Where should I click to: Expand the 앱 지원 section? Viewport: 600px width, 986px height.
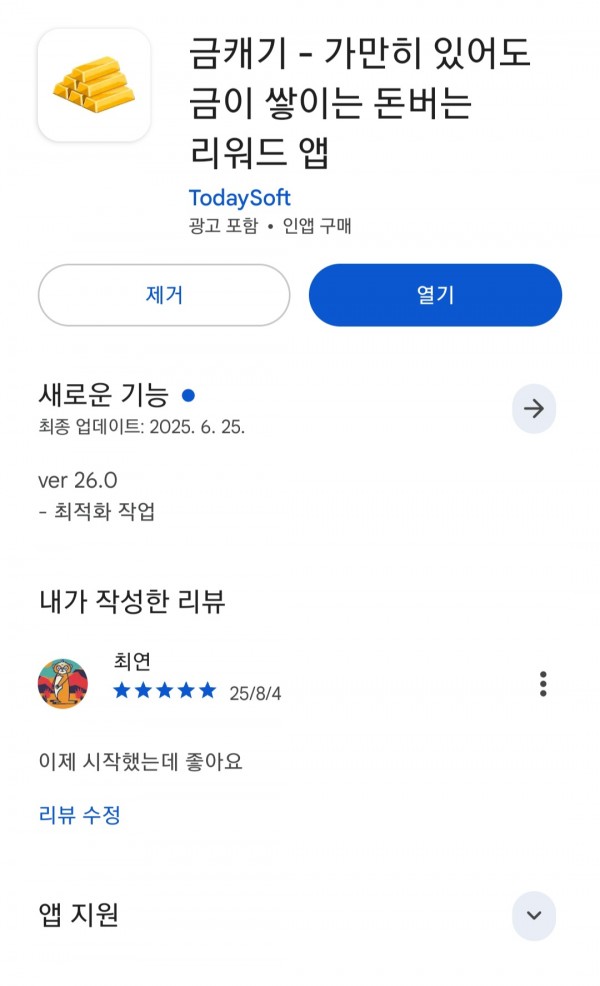point(534,916)
